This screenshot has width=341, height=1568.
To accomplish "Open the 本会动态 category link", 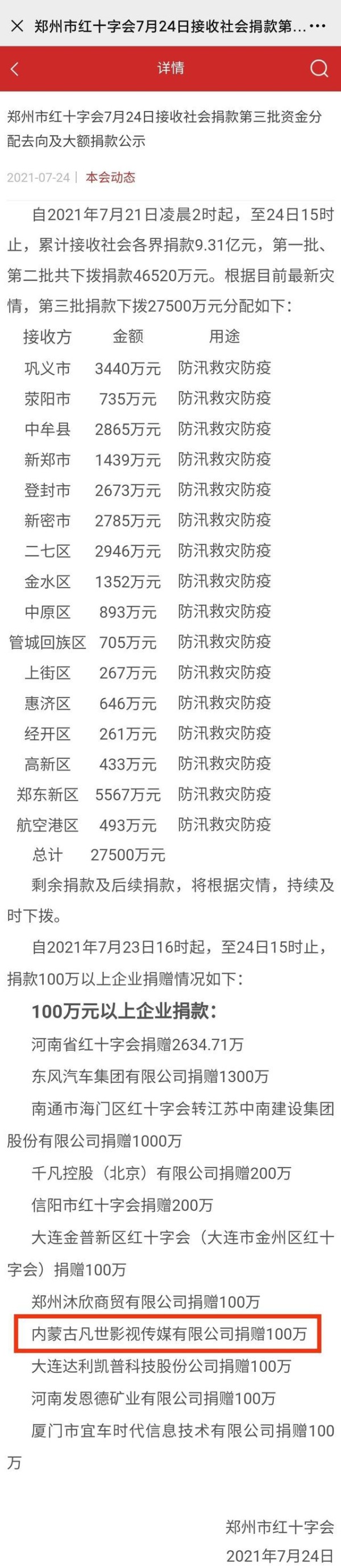I will (x=110, y=177).
